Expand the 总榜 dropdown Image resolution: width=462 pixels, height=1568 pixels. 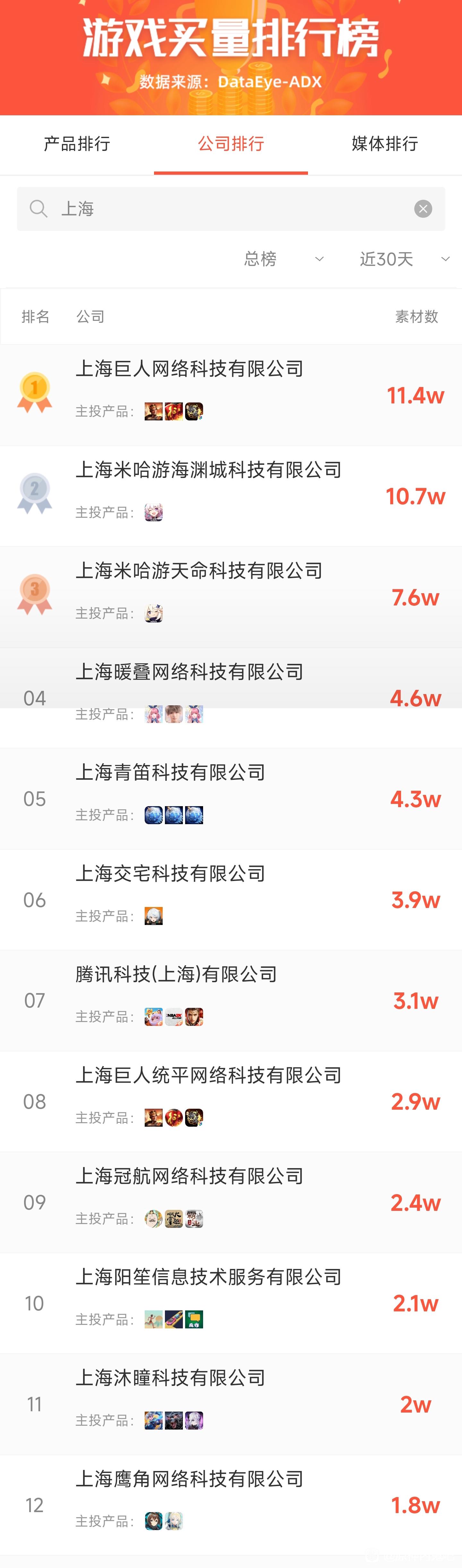click(x=283, y=259)
